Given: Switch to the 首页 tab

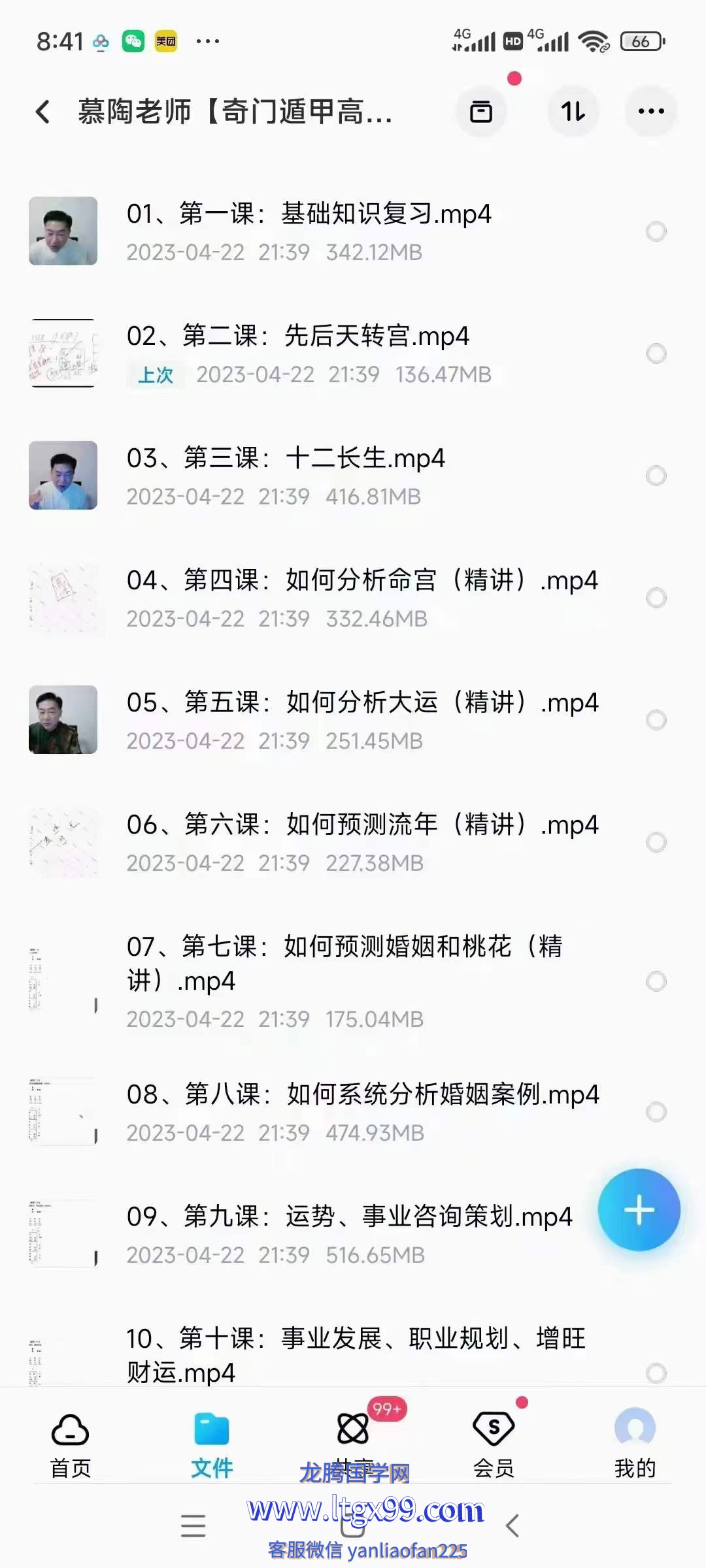Looking at the screenshot, I should [x=70, y=1444].
